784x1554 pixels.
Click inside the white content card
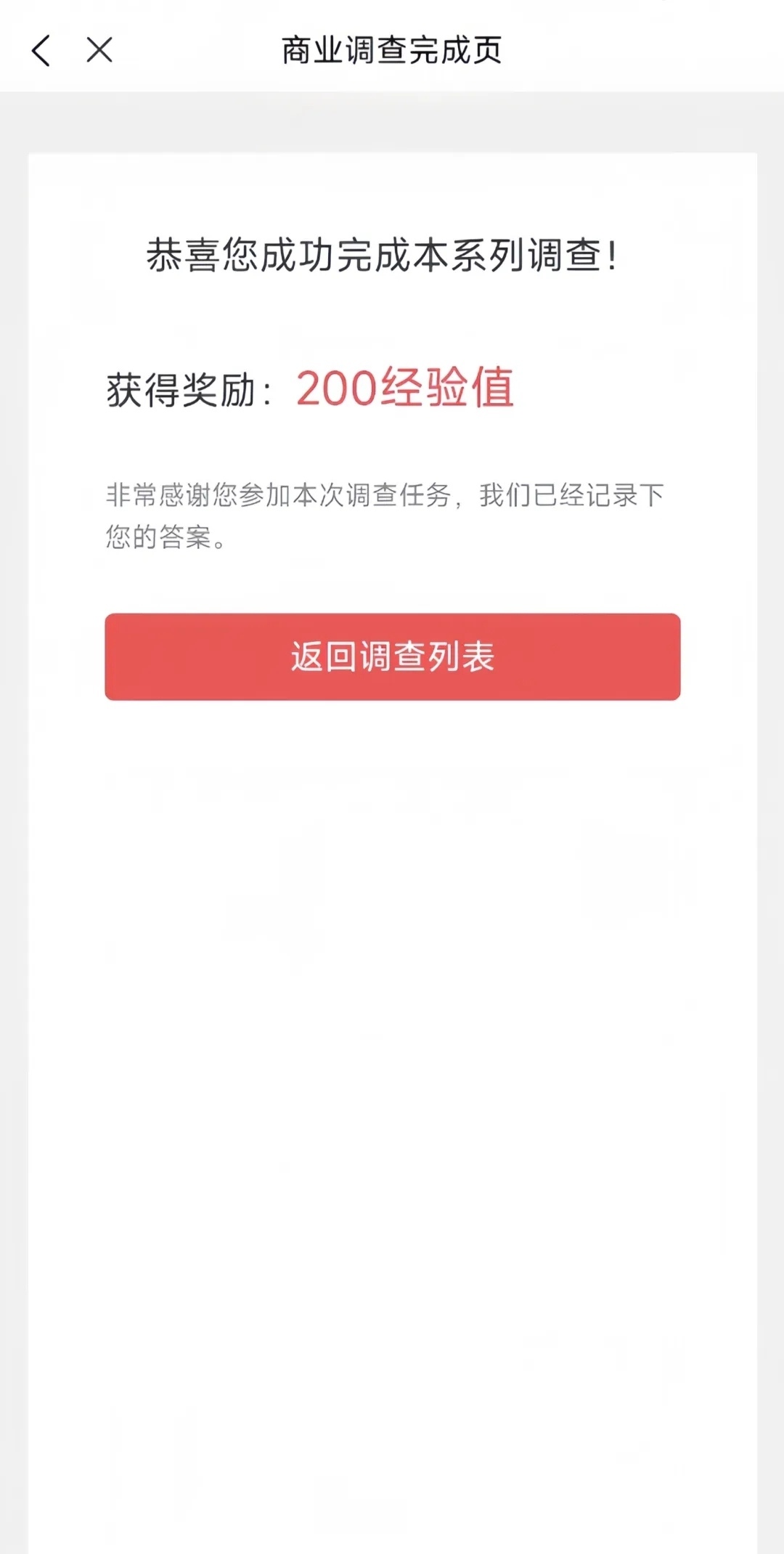pyautogui.click(x=392, y=944)
